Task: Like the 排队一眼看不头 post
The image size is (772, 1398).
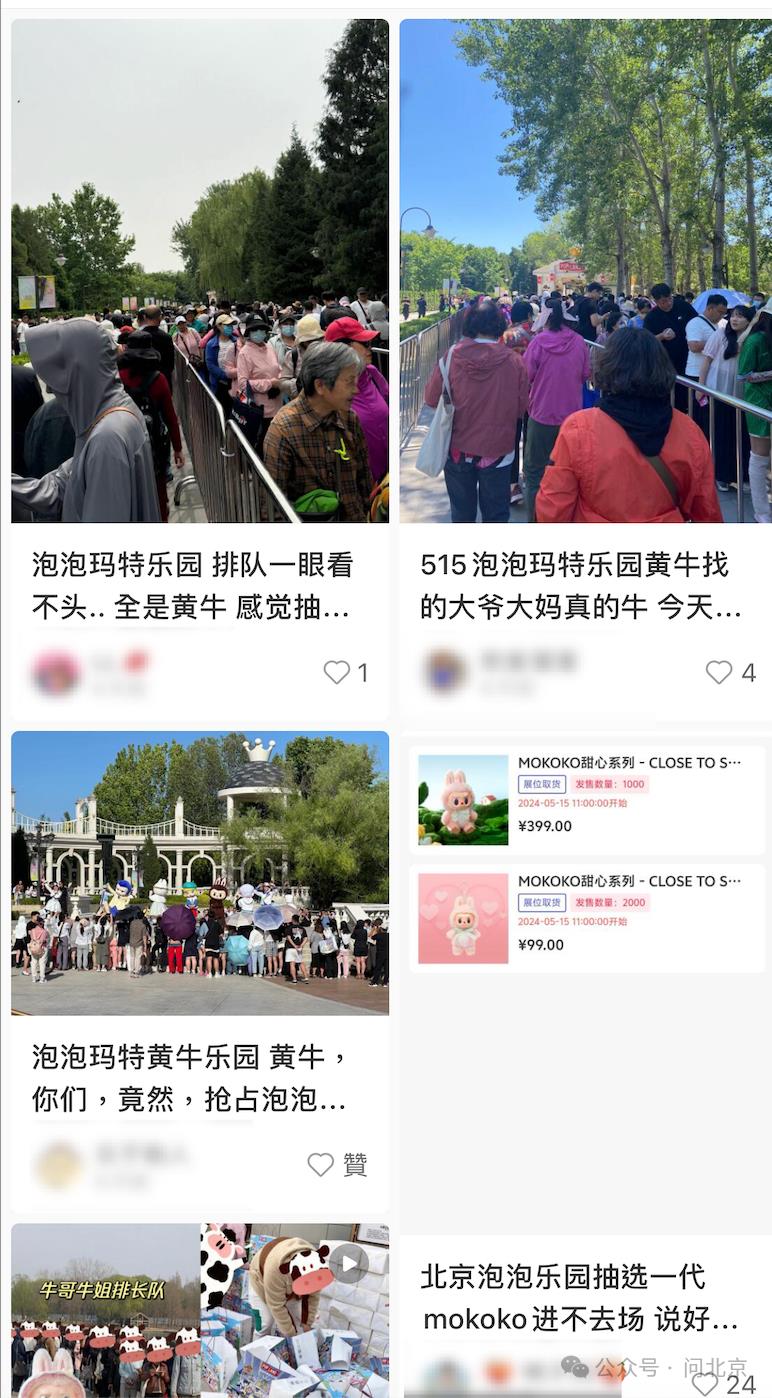Action: coord(337,673)
